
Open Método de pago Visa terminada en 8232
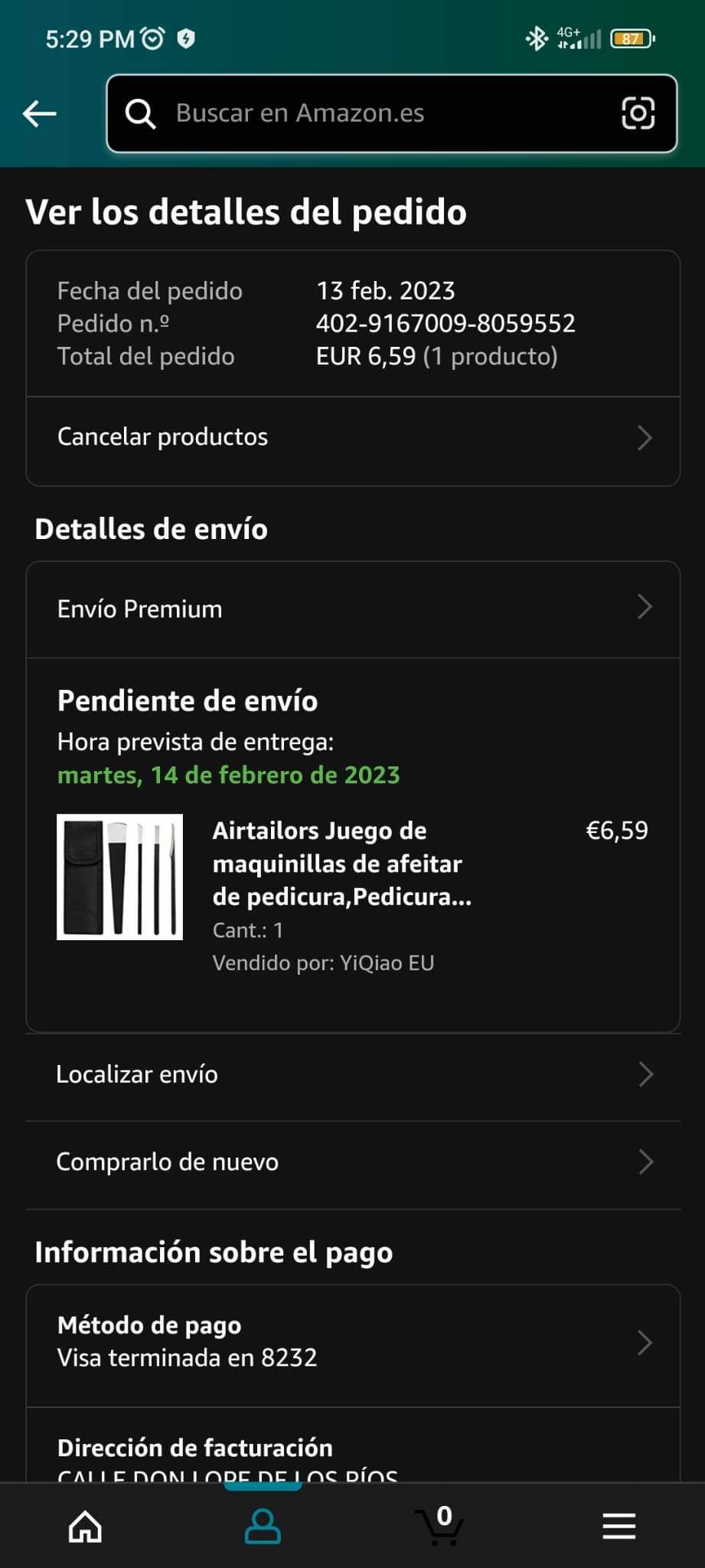353,1341
